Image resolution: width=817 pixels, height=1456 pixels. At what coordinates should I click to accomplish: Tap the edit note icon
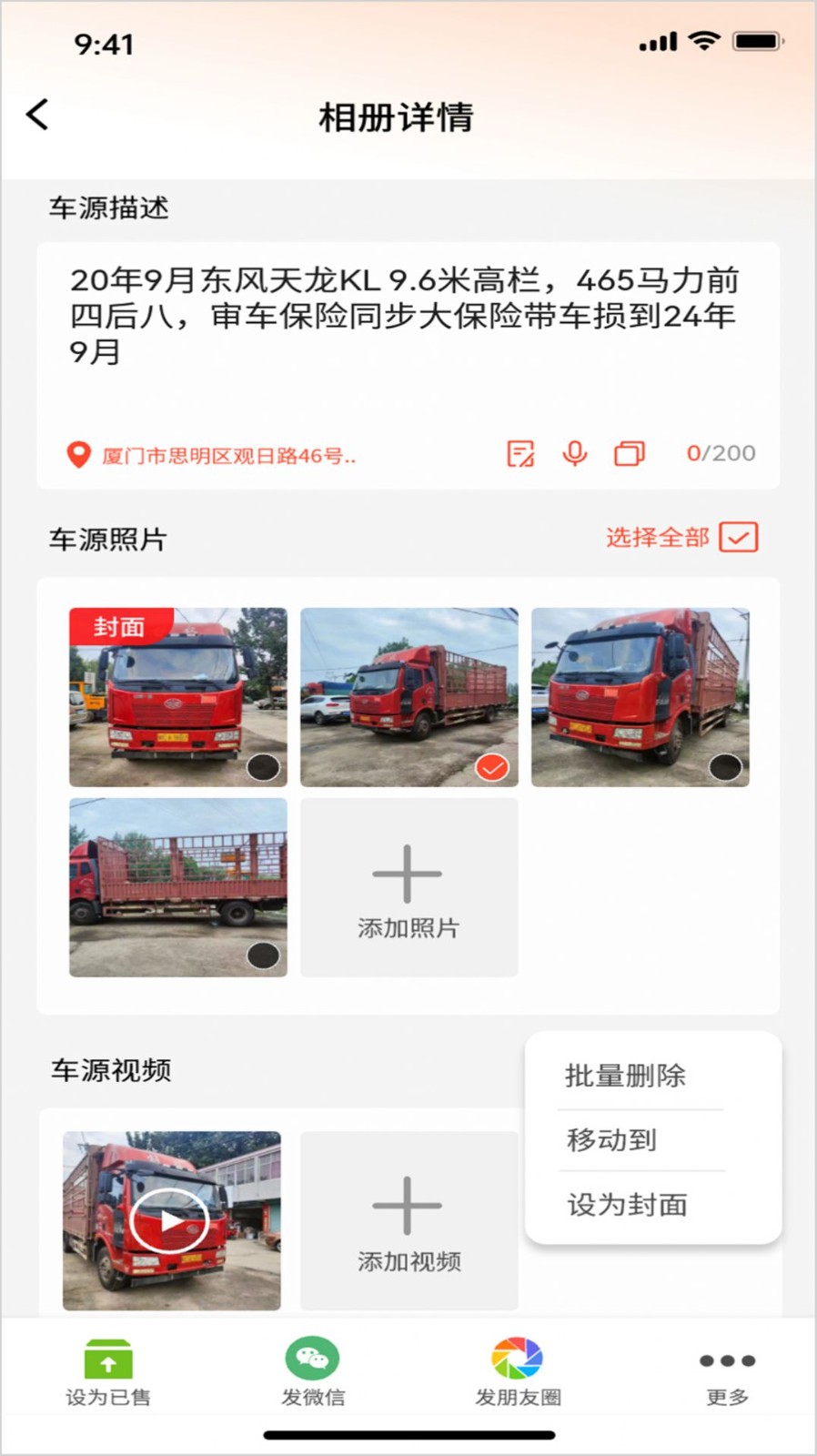click(520, 453)
